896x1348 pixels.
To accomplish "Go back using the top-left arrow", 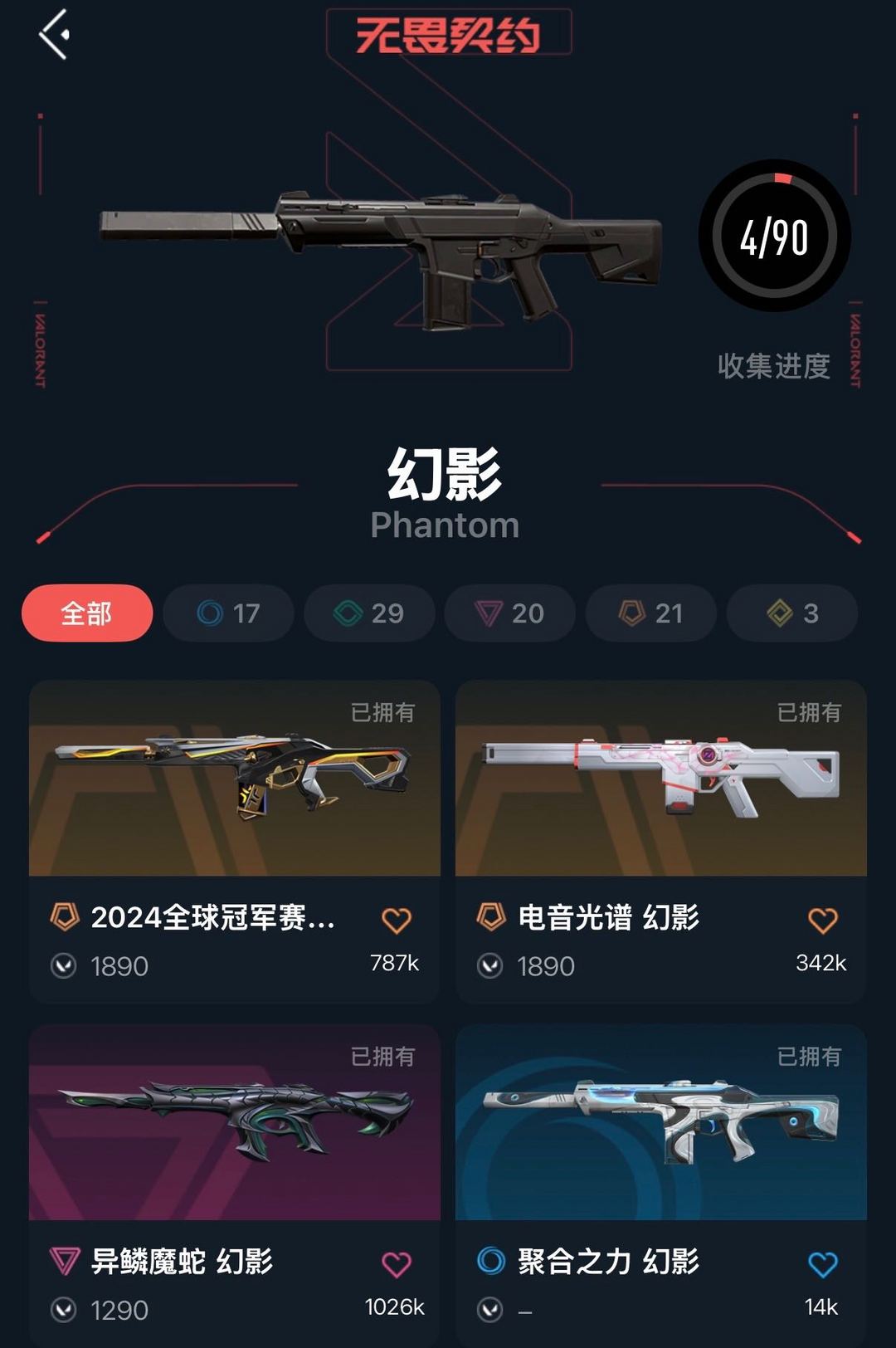I will pyautogui.click(x=54, y=34).
